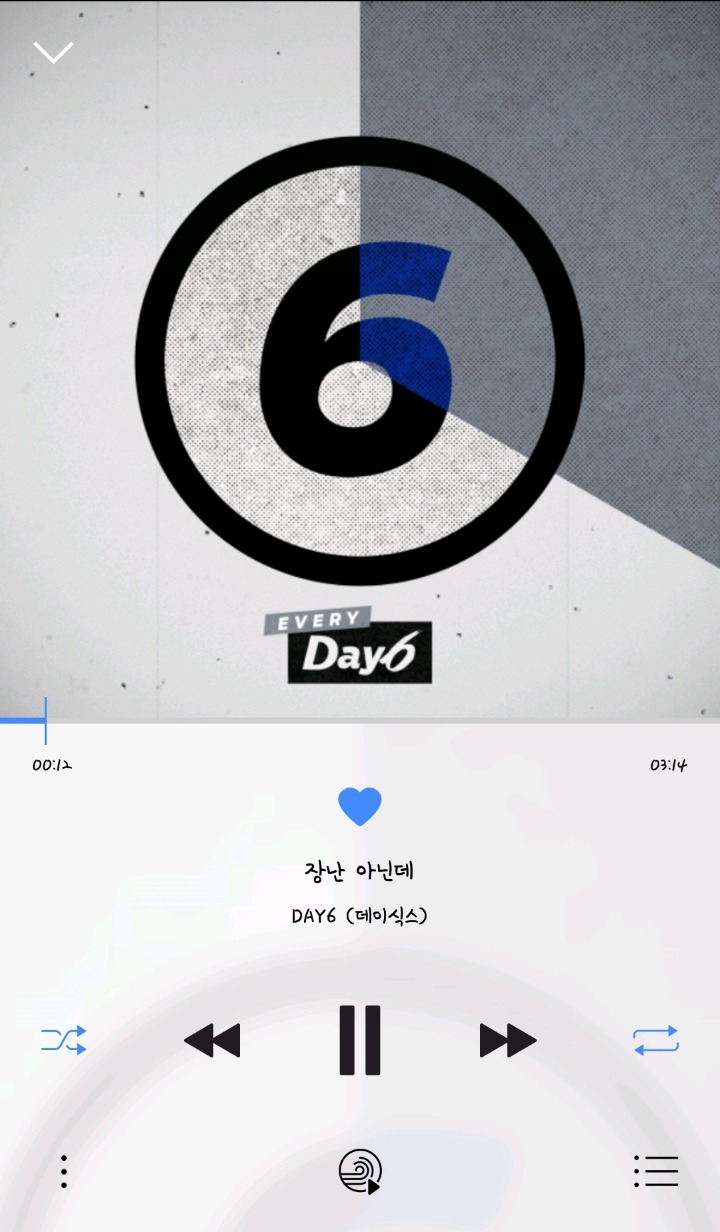Pause the current song

coord(360,1040)
